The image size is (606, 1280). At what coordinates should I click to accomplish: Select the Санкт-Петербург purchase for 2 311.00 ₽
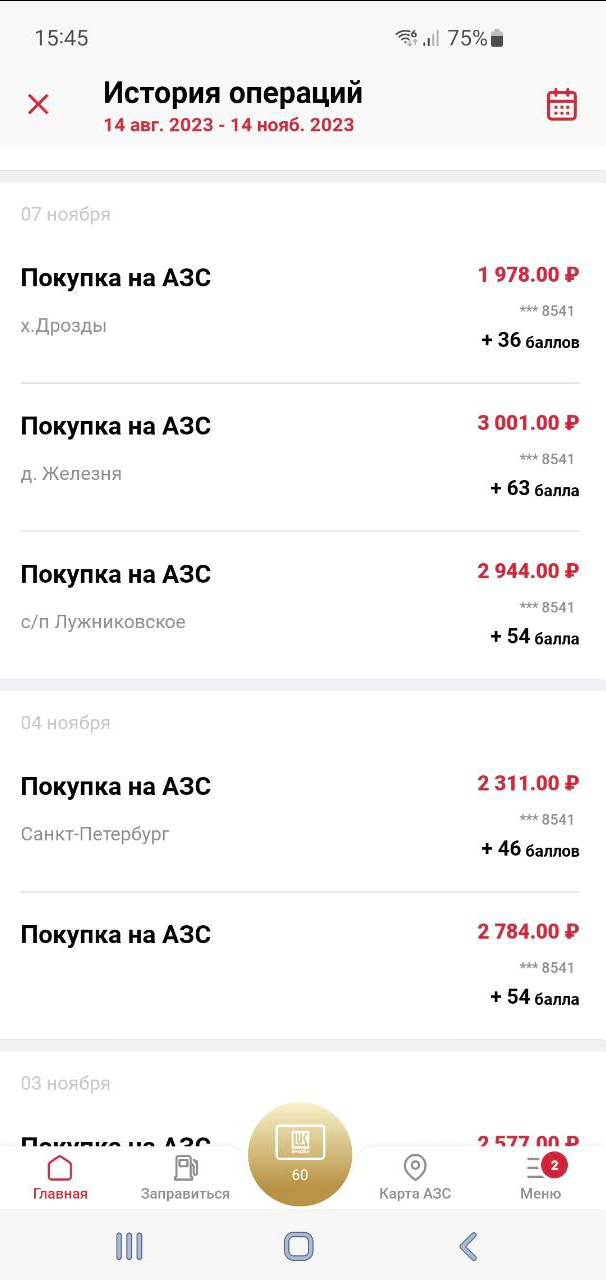(x=300, y=817)
